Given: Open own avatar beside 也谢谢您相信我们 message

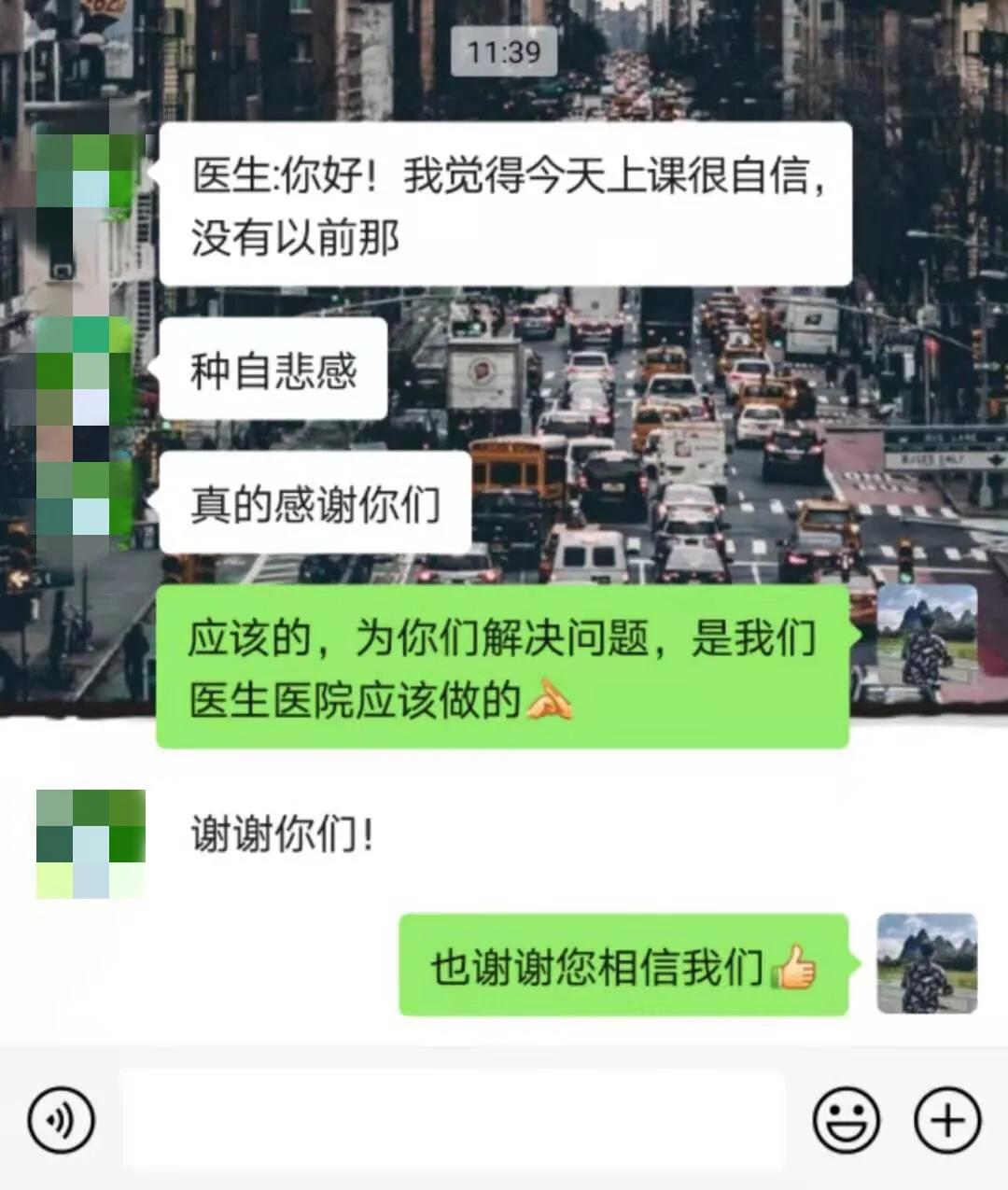Looking at the screenshot, I should (x=927, y=963).
